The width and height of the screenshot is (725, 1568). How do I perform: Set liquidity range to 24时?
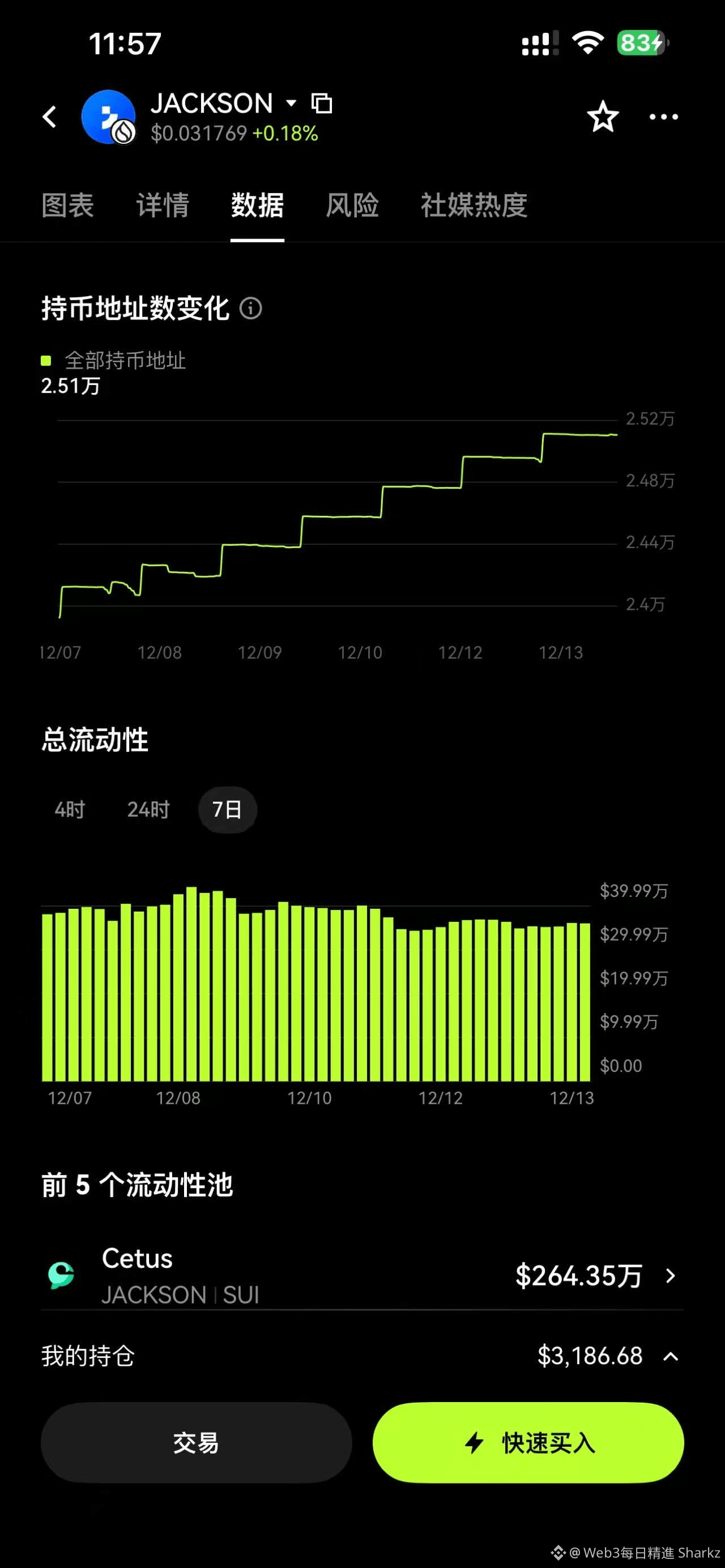148,810
